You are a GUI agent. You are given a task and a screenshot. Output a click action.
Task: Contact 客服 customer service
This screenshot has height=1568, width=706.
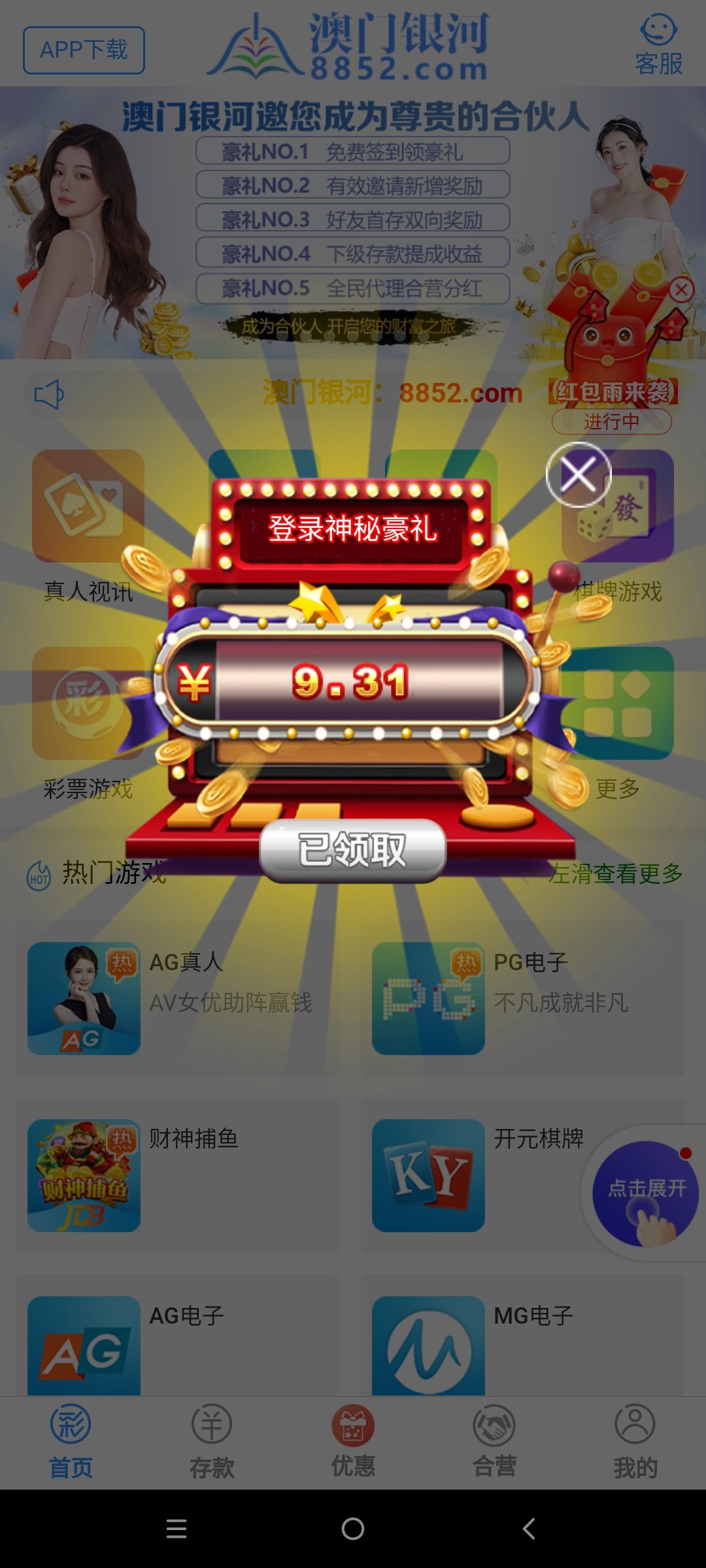[658, 46]
